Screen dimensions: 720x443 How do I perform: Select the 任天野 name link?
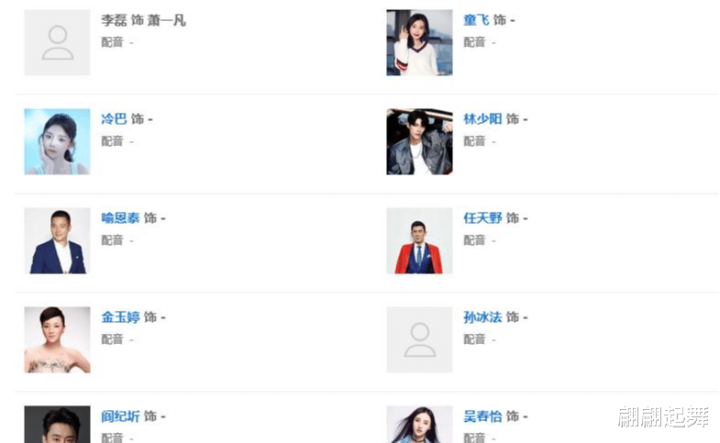coord(483,218)
